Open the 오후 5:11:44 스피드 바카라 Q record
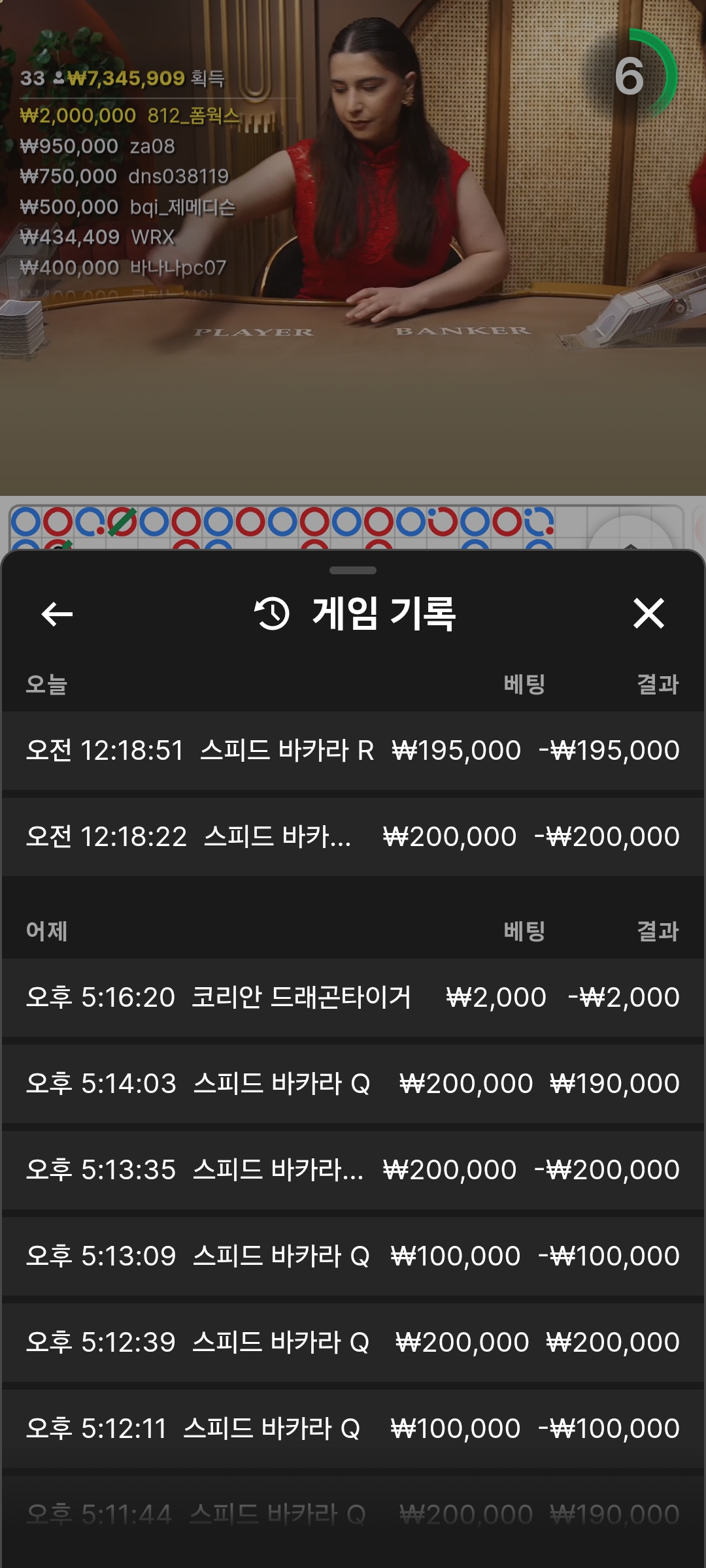 353,1513
